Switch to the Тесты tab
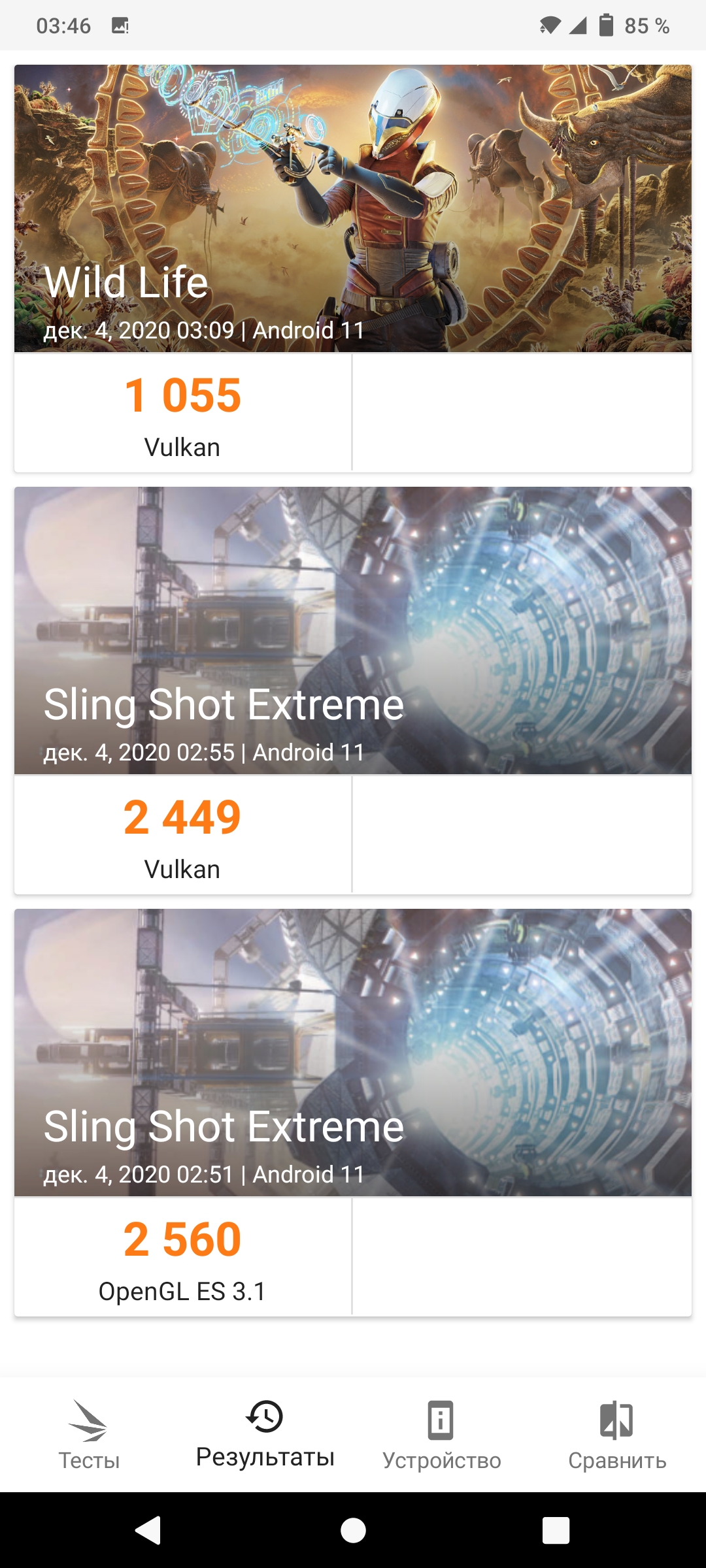 [89, 1435]
